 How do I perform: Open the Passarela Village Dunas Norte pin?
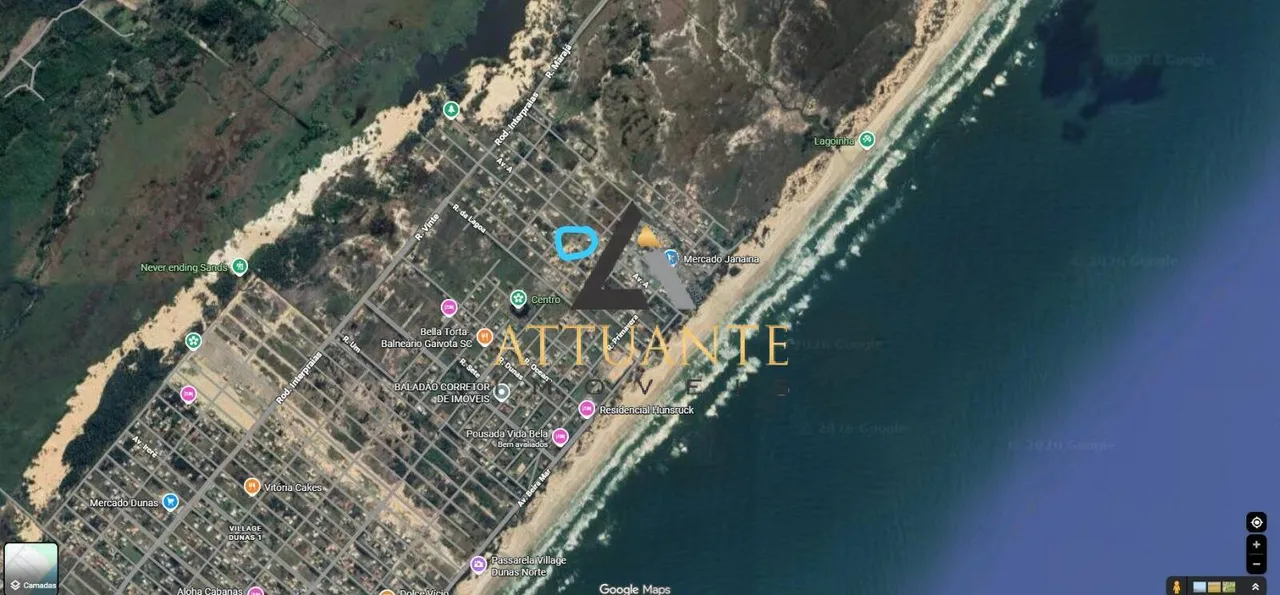coord(478,565)
